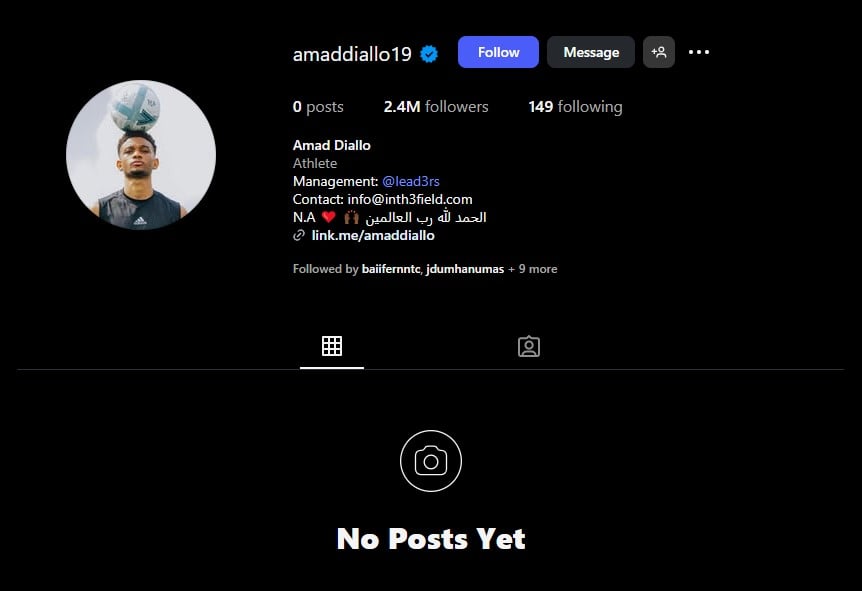
Task: Open the three-dot options menu
Action: (699, 52)
